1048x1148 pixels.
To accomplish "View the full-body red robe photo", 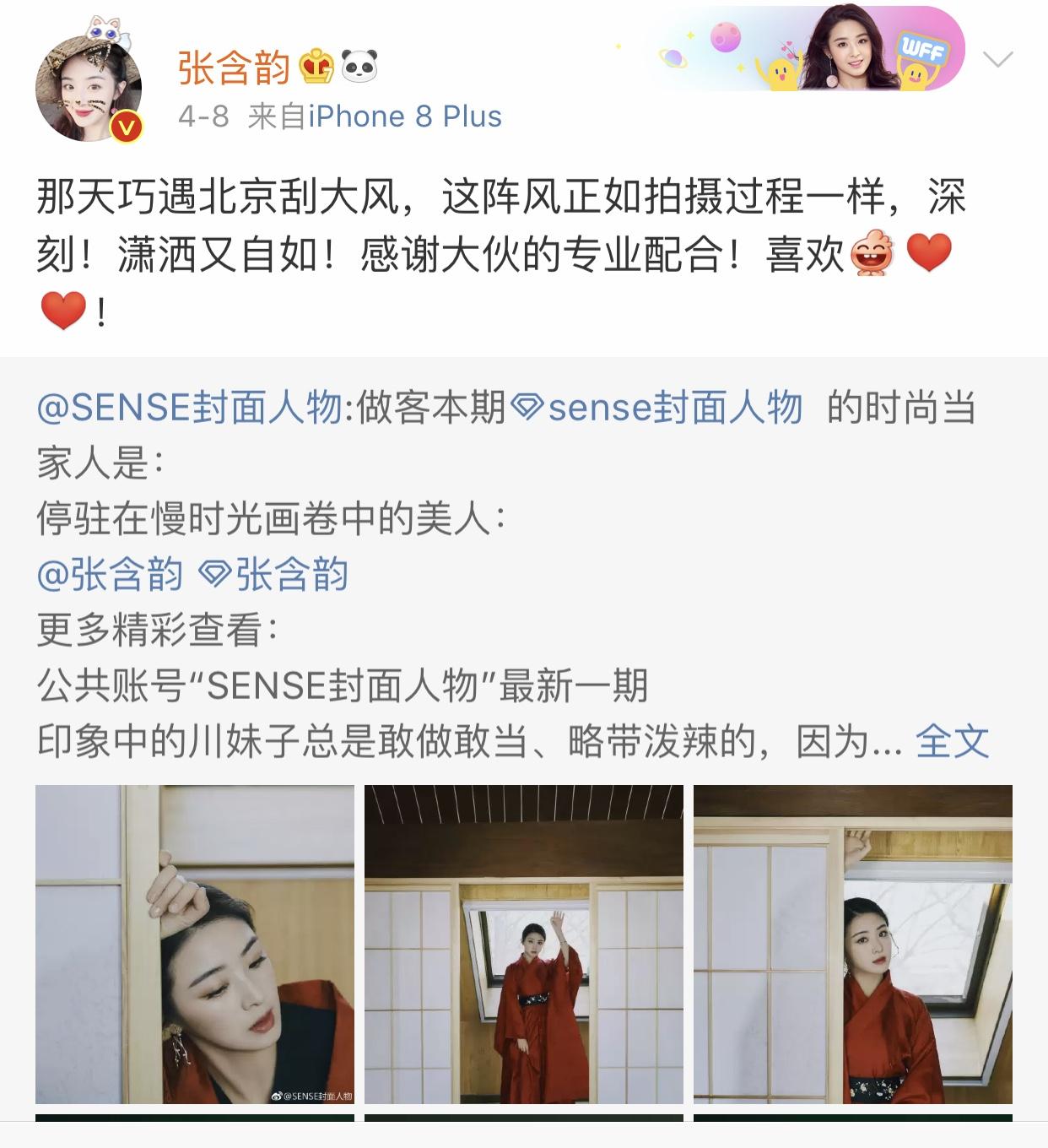I will click(523, 944).
